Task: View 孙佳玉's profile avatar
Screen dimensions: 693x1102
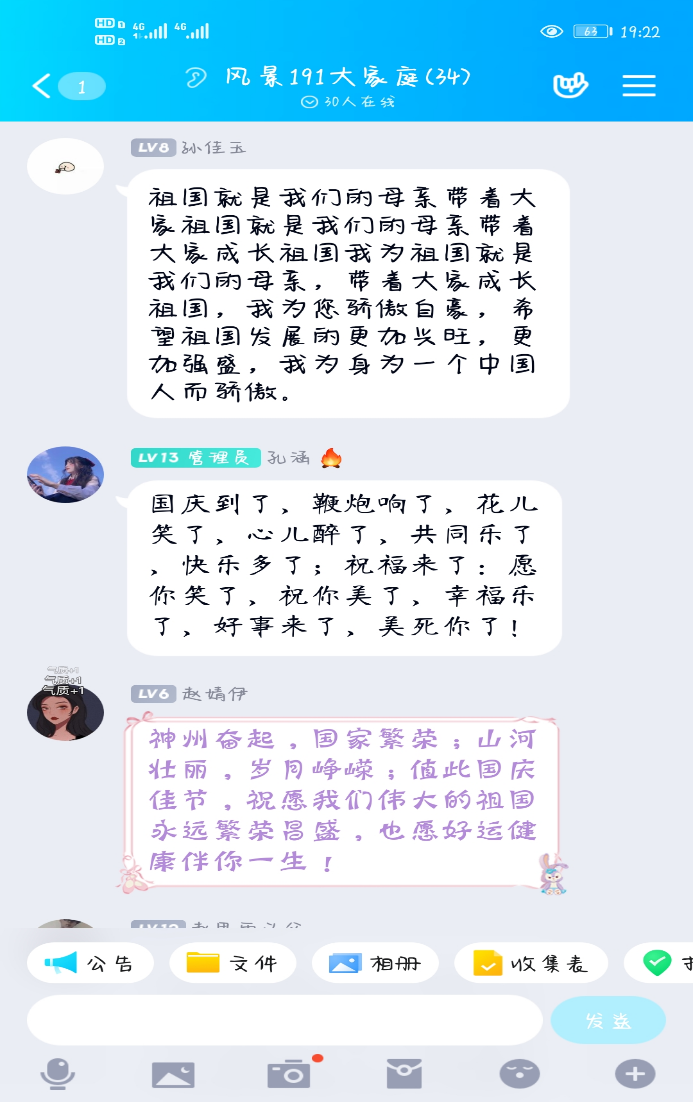Action: (65, 166)
